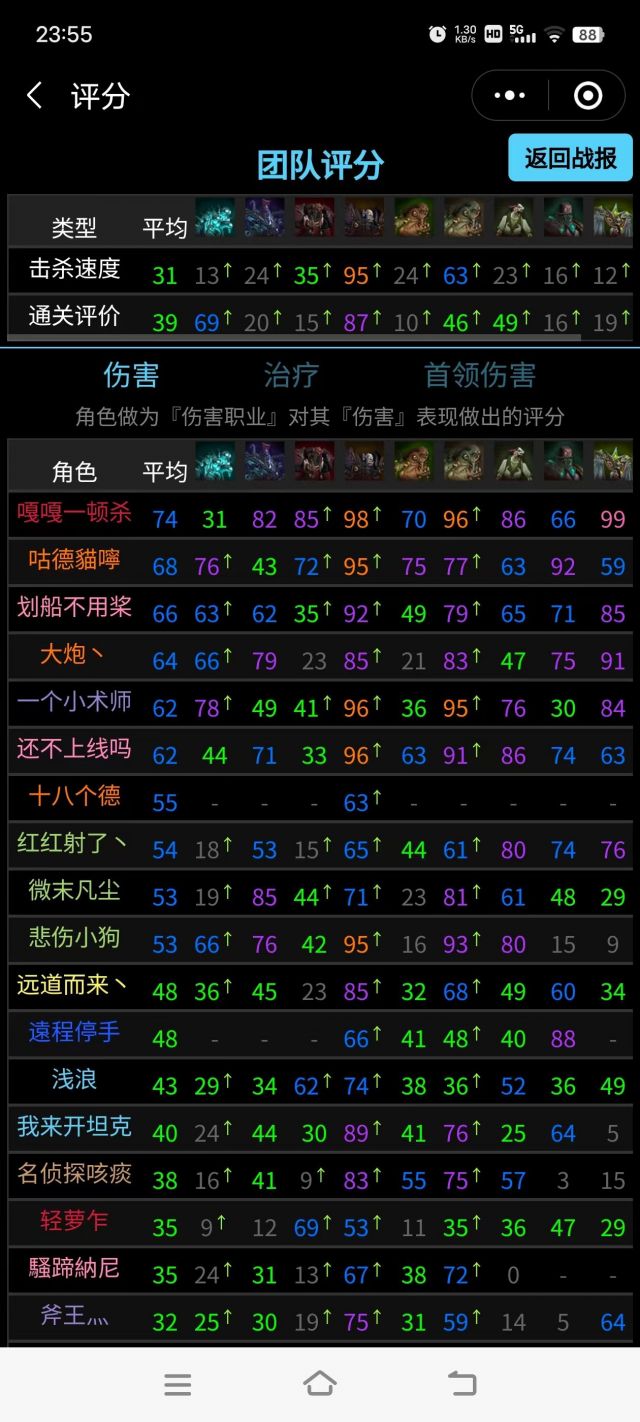Tap the 返回战报 button
Viewport: 640px width, 1422px height.
point(570,158)
